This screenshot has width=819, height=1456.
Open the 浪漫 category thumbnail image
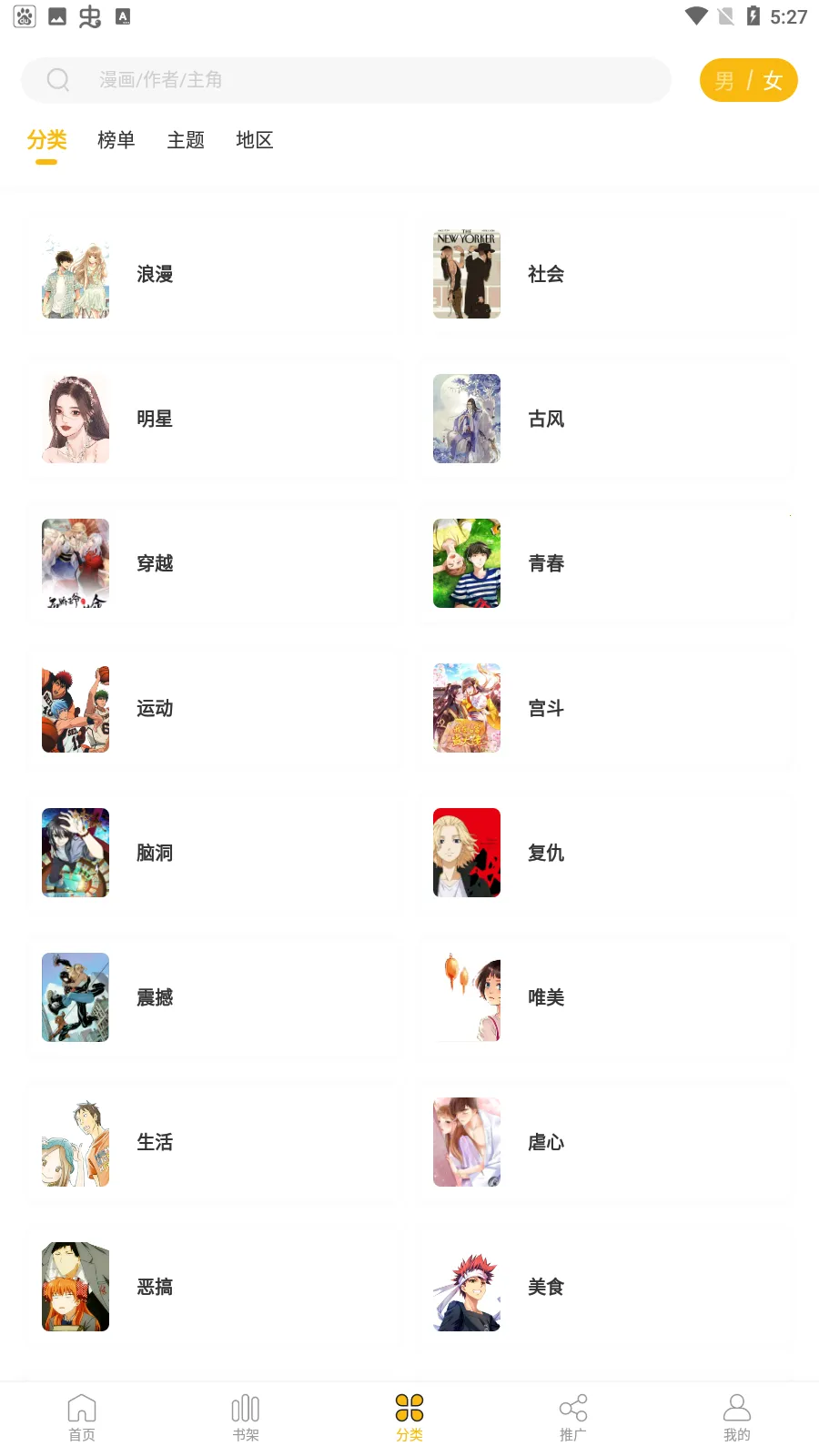pyautogui.click(x=75, y=274)
